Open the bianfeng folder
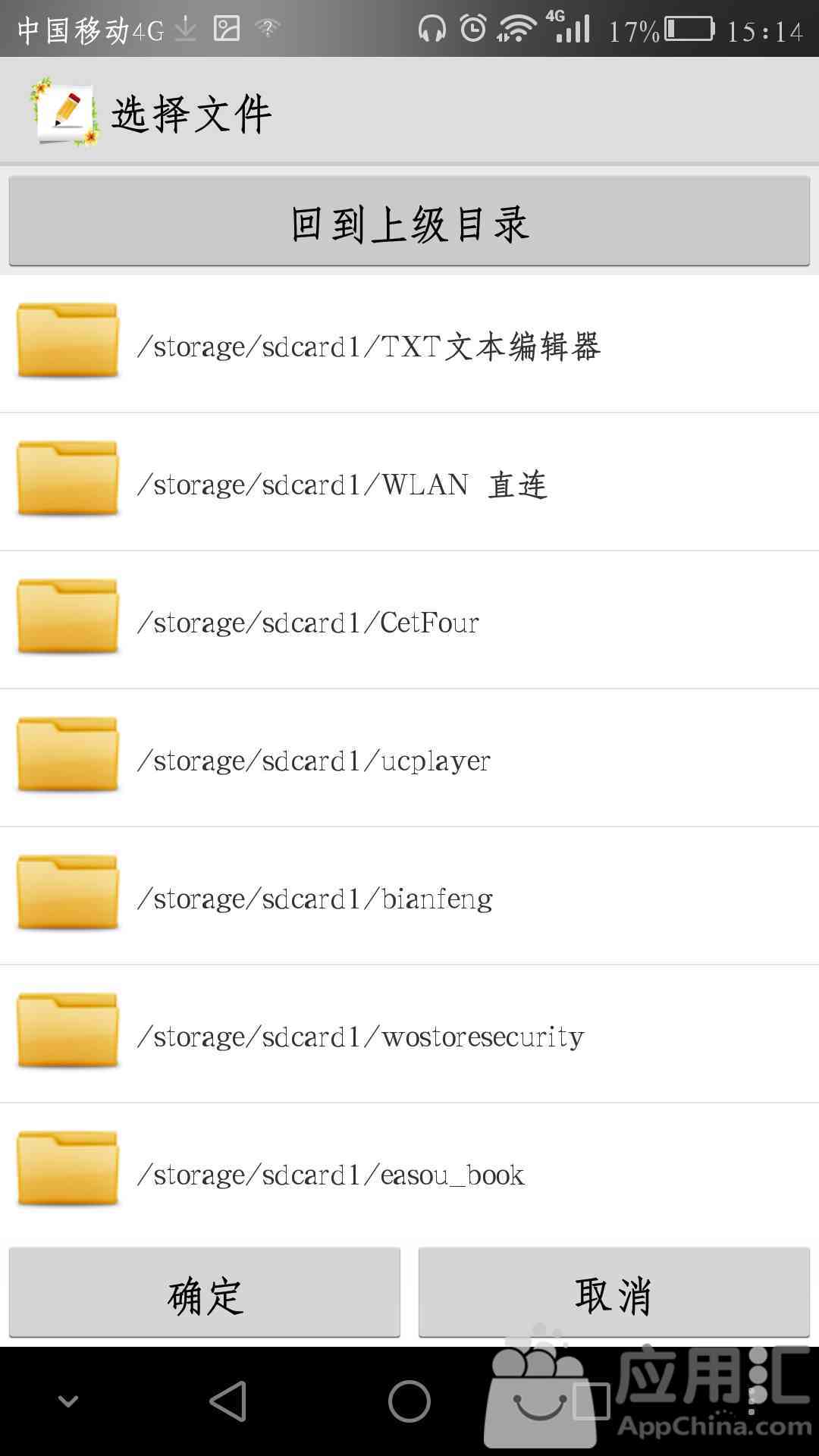The image size is (819, 1456). (409, 896)
